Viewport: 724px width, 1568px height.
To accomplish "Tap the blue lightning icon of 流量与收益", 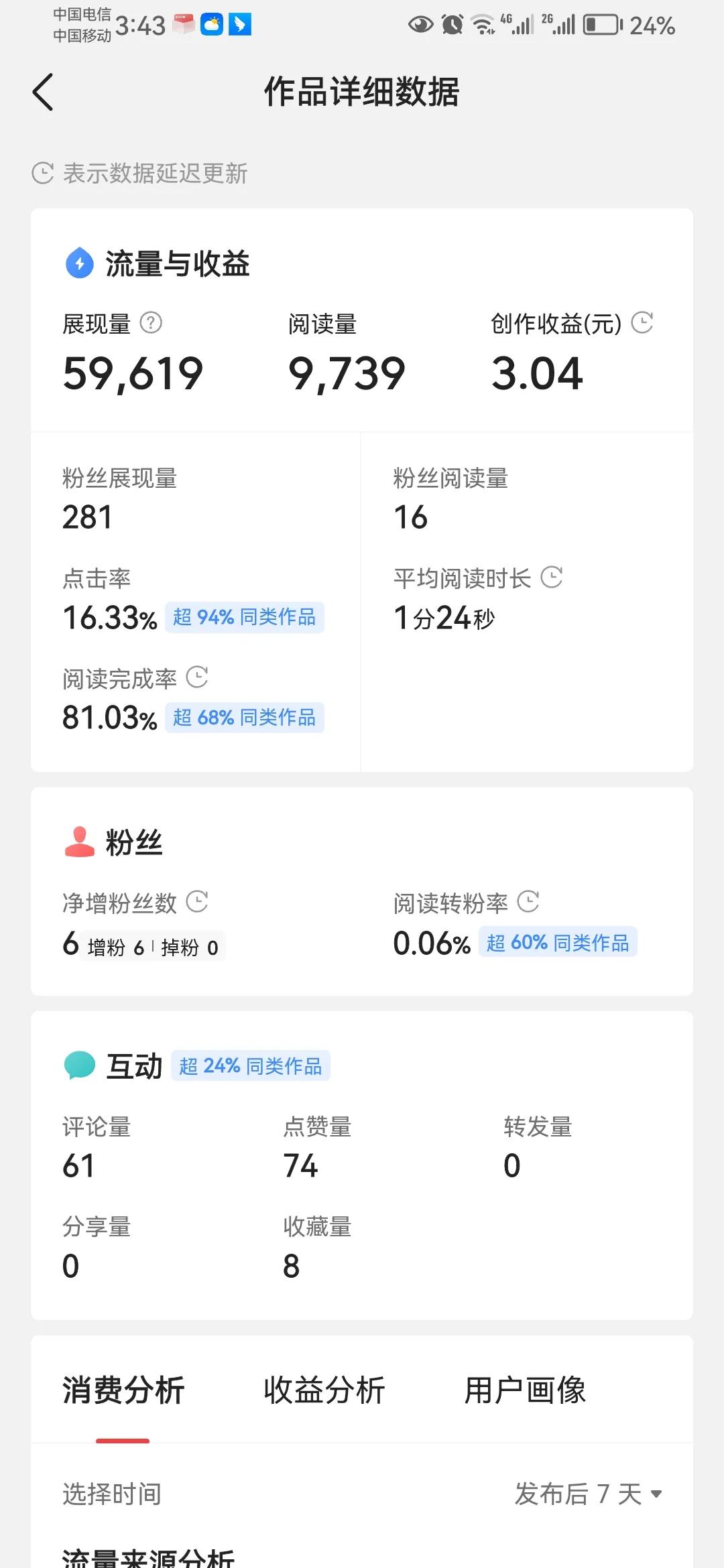I will (78, 263).
